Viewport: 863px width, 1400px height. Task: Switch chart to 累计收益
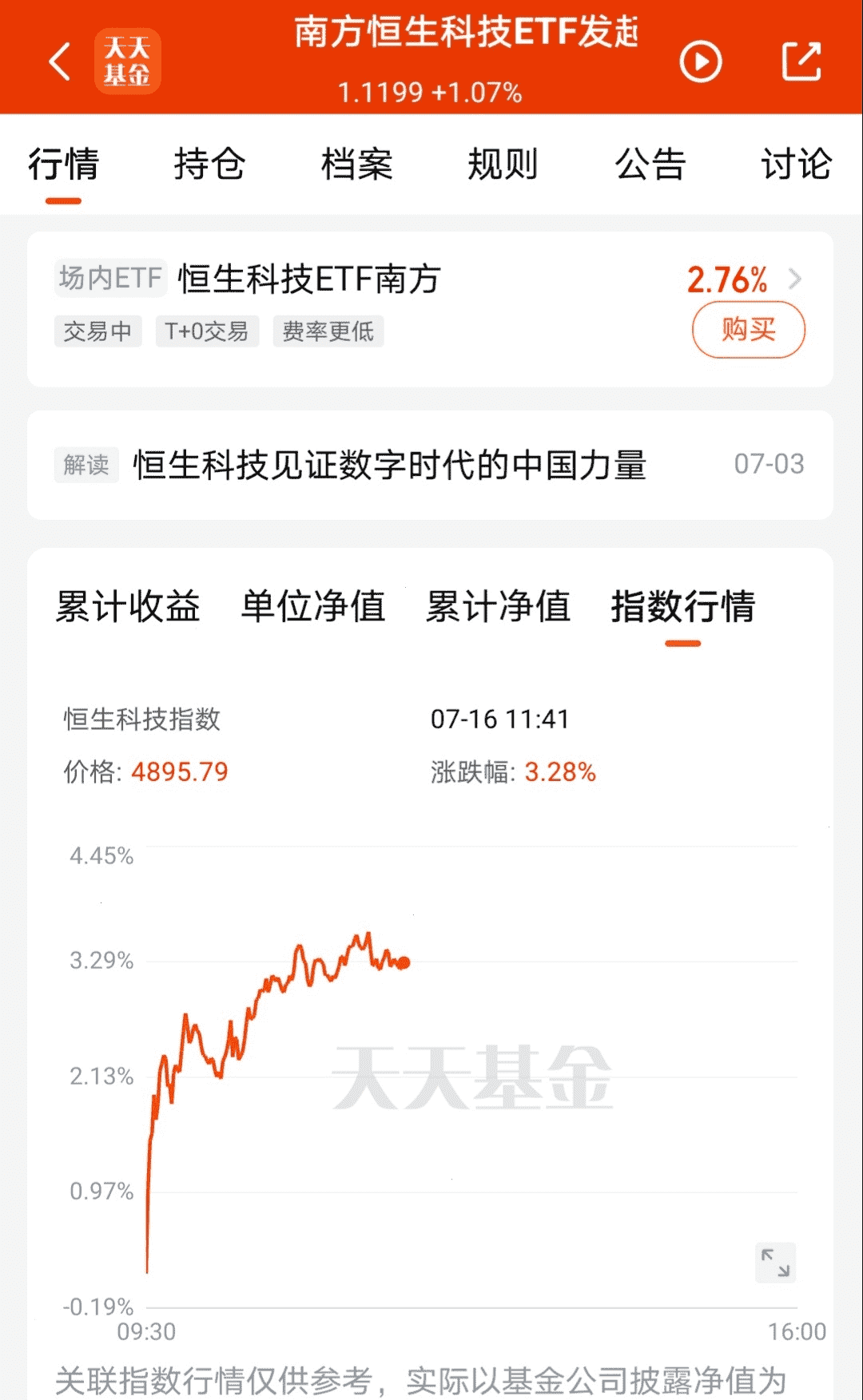pyautogui.click(x=128, y=606)
